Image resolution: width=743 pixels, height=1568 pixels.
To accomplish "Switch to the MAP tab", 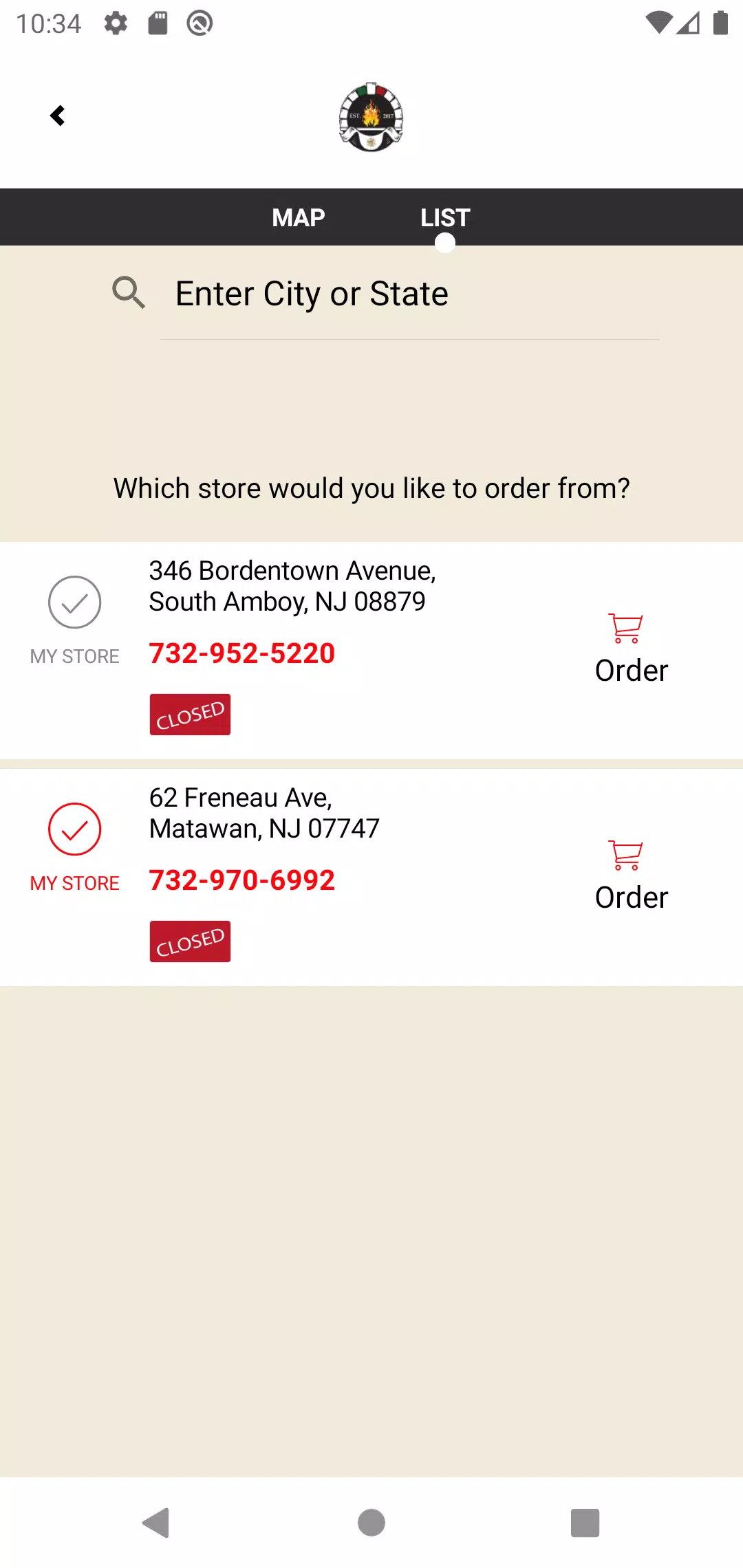I will (x=298, y=217).
